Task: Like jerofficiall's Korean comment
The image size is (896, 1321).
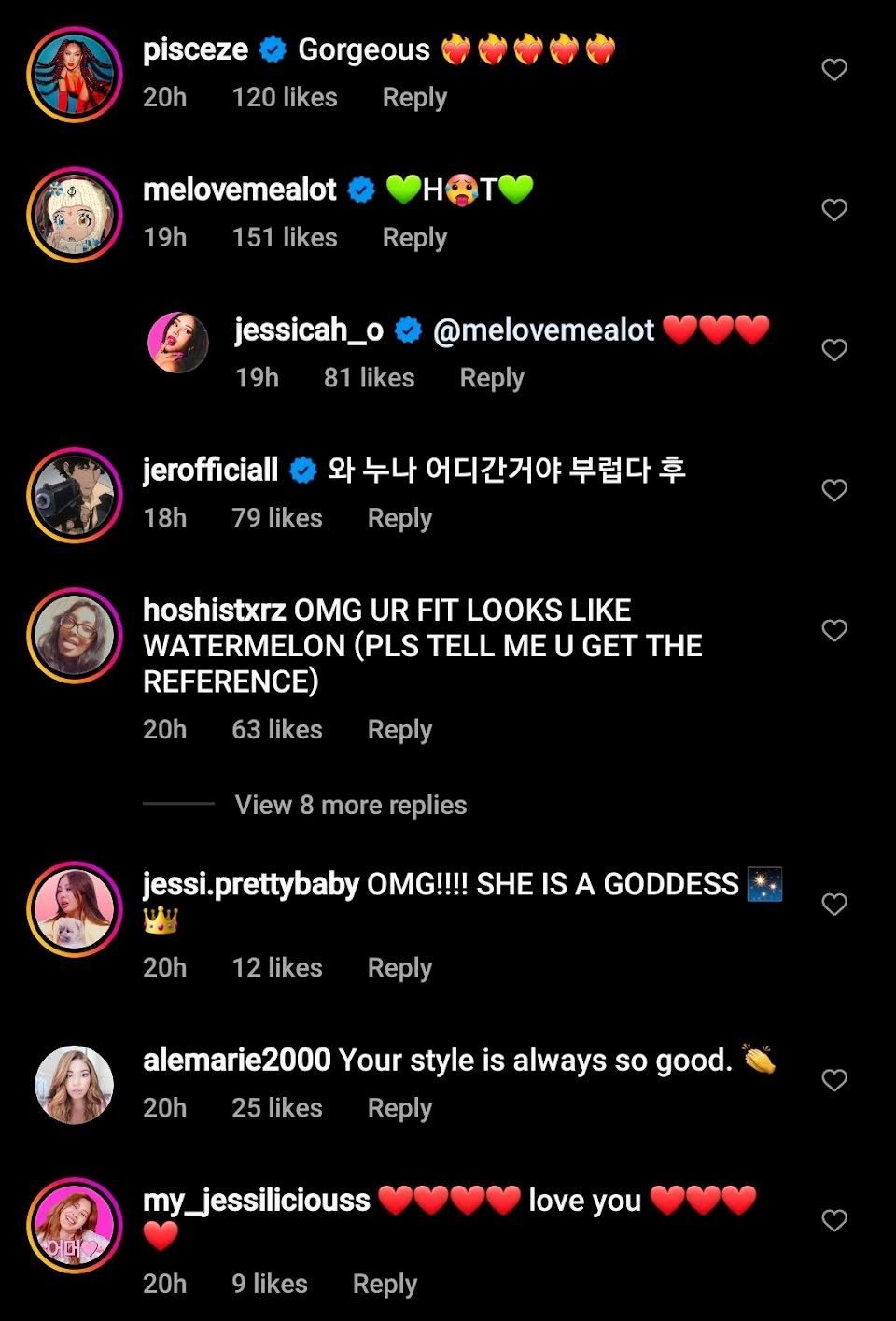Action: click(x=833, y=490)
